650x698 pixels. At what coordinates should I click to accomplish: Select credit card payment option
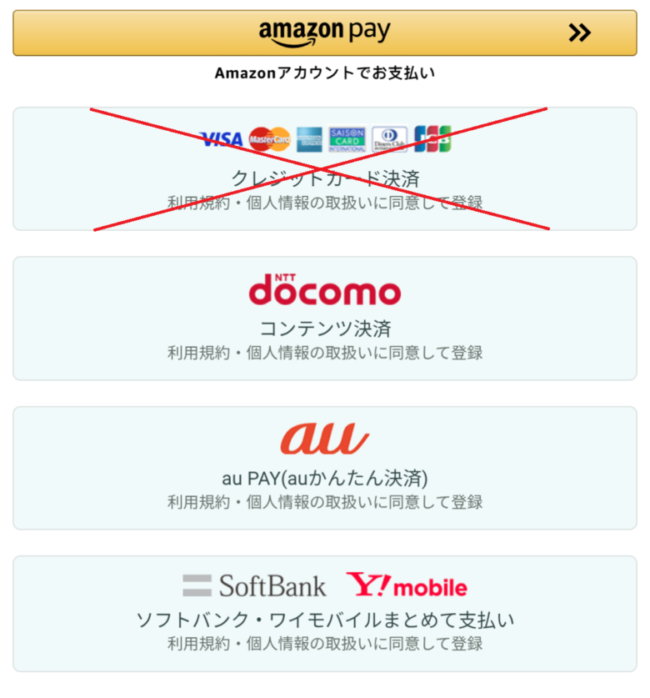pos(324,169)
